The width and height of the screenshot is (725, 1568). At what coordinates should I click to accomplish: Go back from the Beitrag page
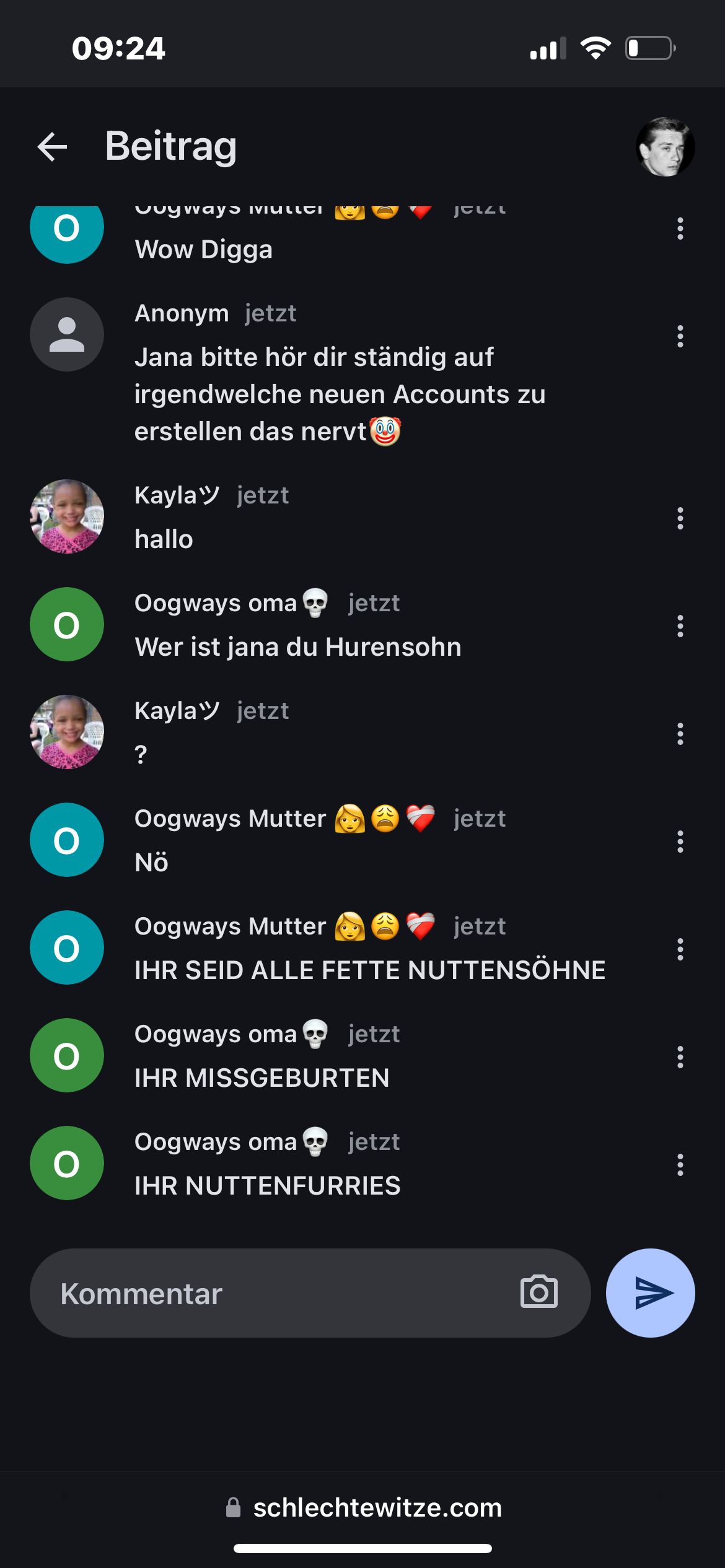[x=52, y=147]
